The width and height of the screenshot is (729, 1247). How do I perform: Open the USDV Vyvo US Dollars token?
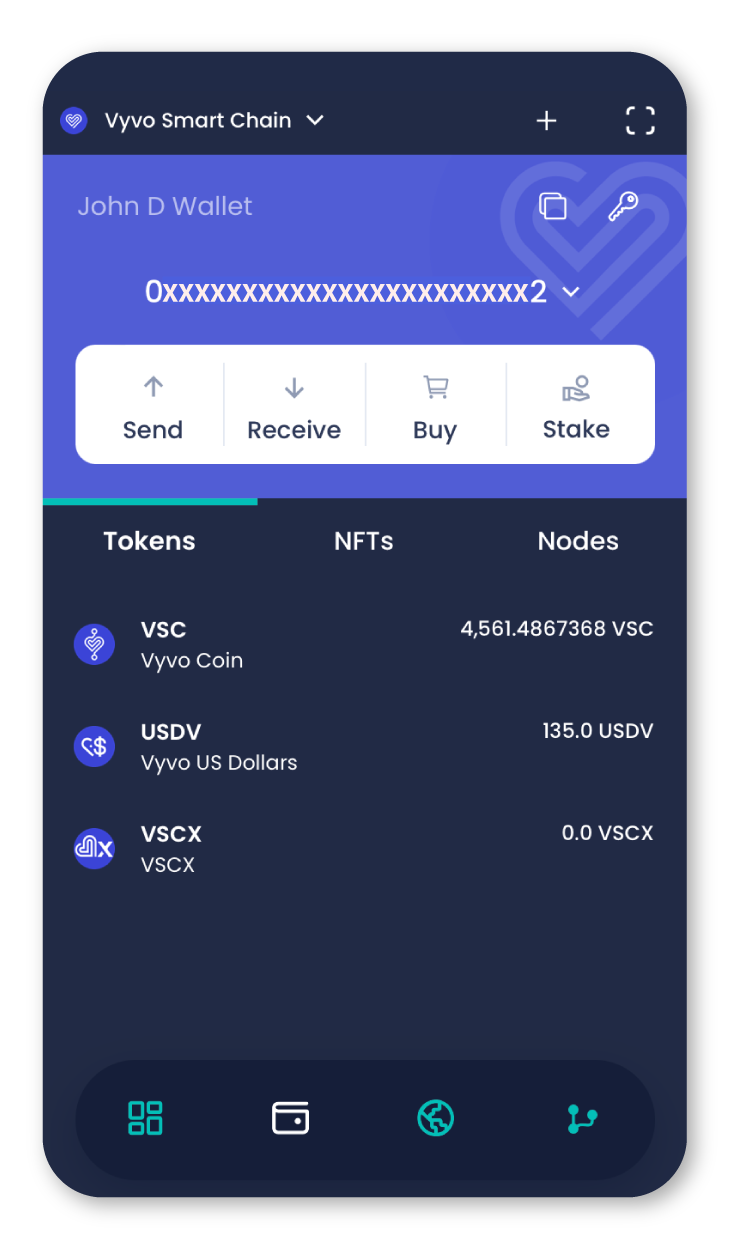[363, 746]
